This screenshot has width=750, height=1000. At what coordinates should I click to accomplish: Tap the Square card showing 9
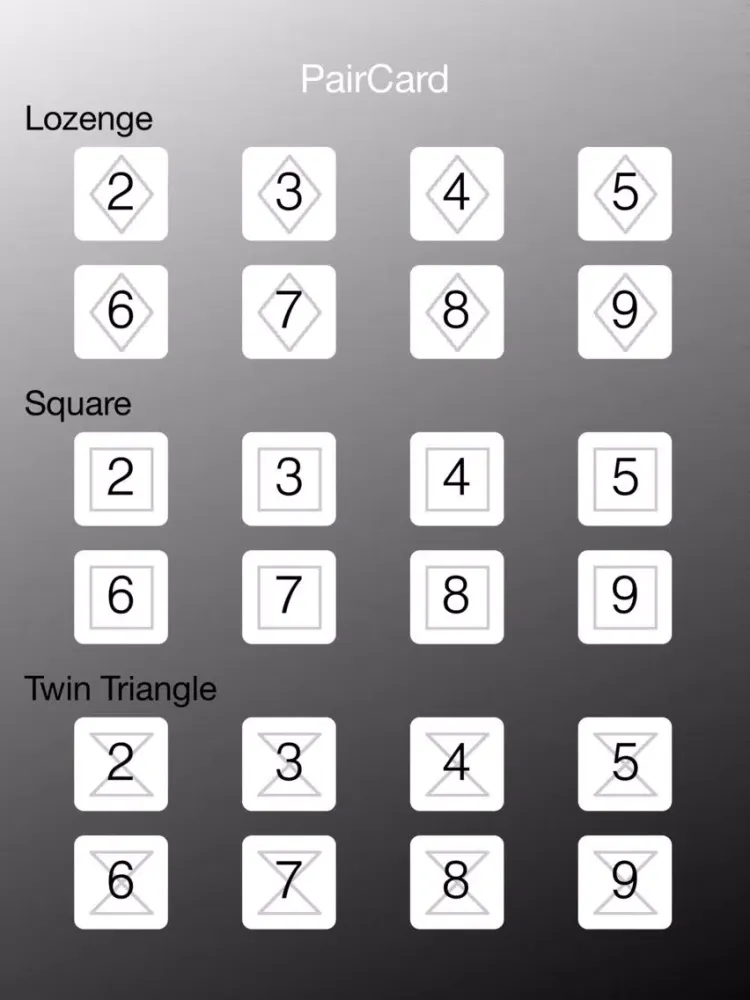624,596
